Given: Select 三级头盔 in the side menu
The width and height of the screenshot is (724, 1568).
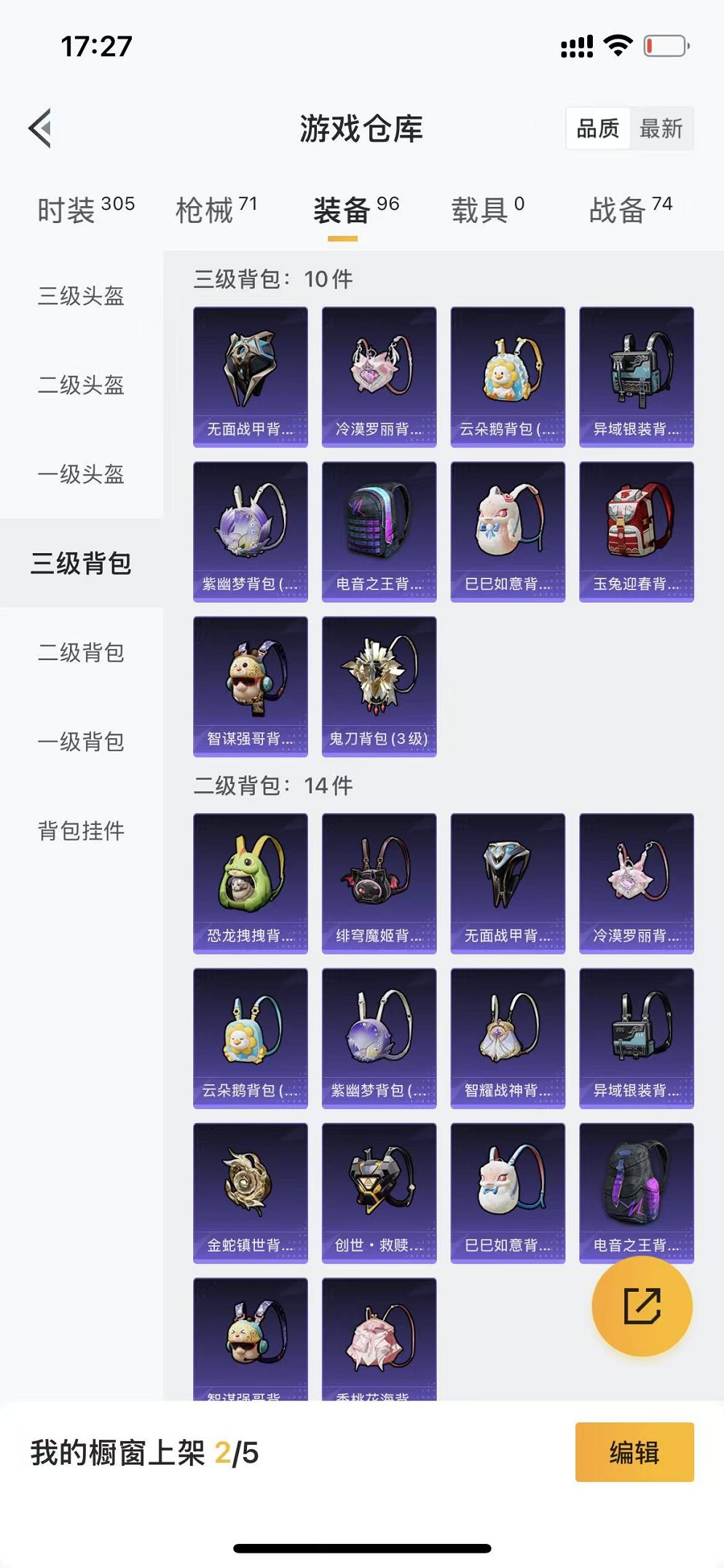Looking at the screenshot, I should [82, 296].
